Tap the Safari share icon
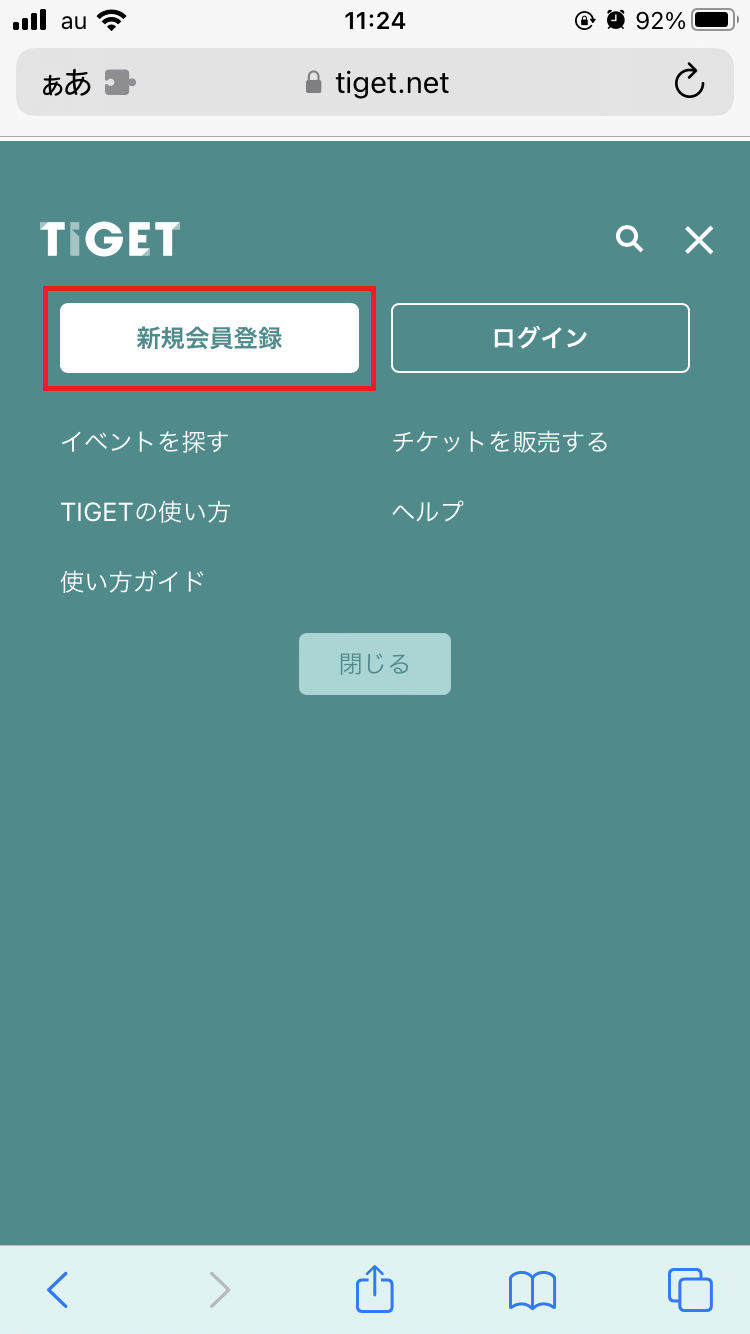 coord(374,1290)
